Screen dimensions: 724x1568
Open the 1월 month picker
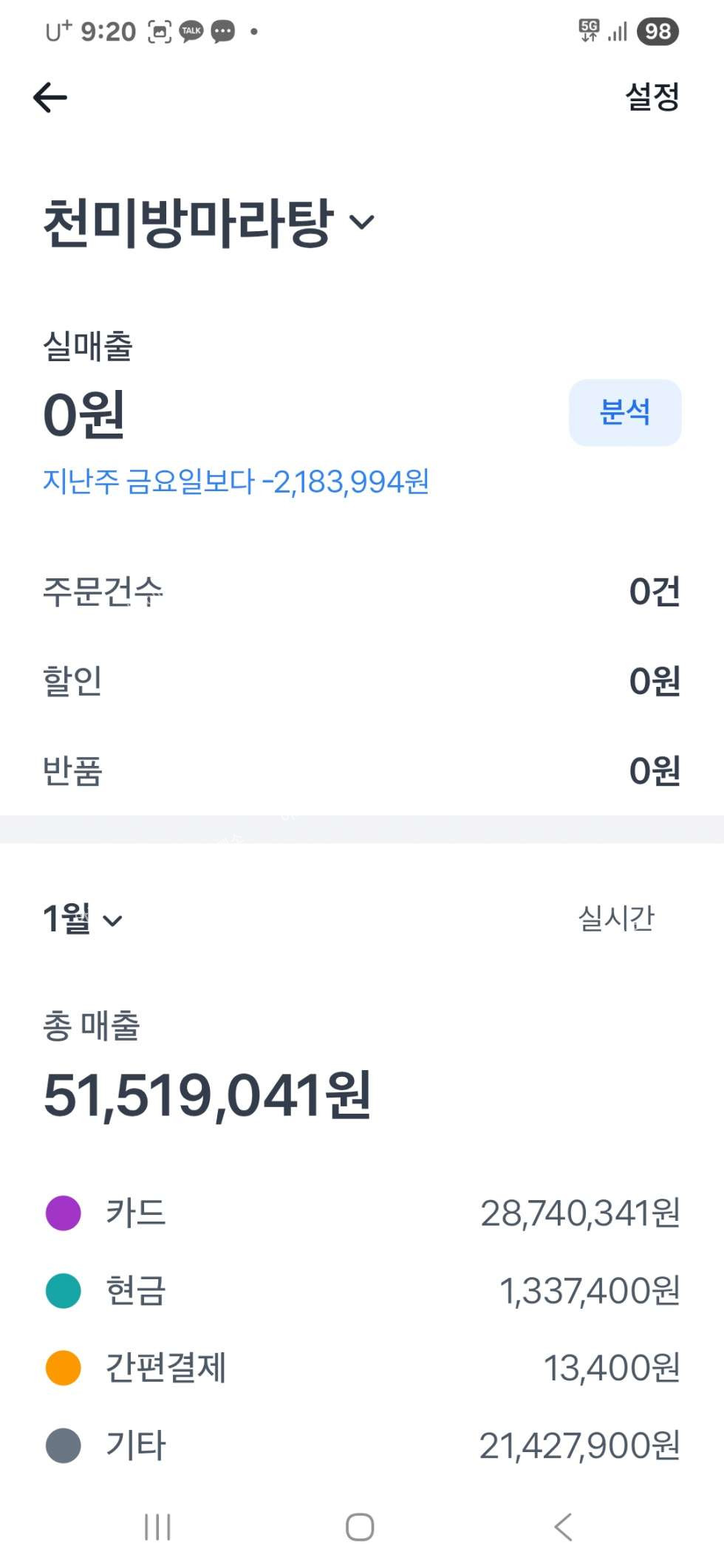83,920
